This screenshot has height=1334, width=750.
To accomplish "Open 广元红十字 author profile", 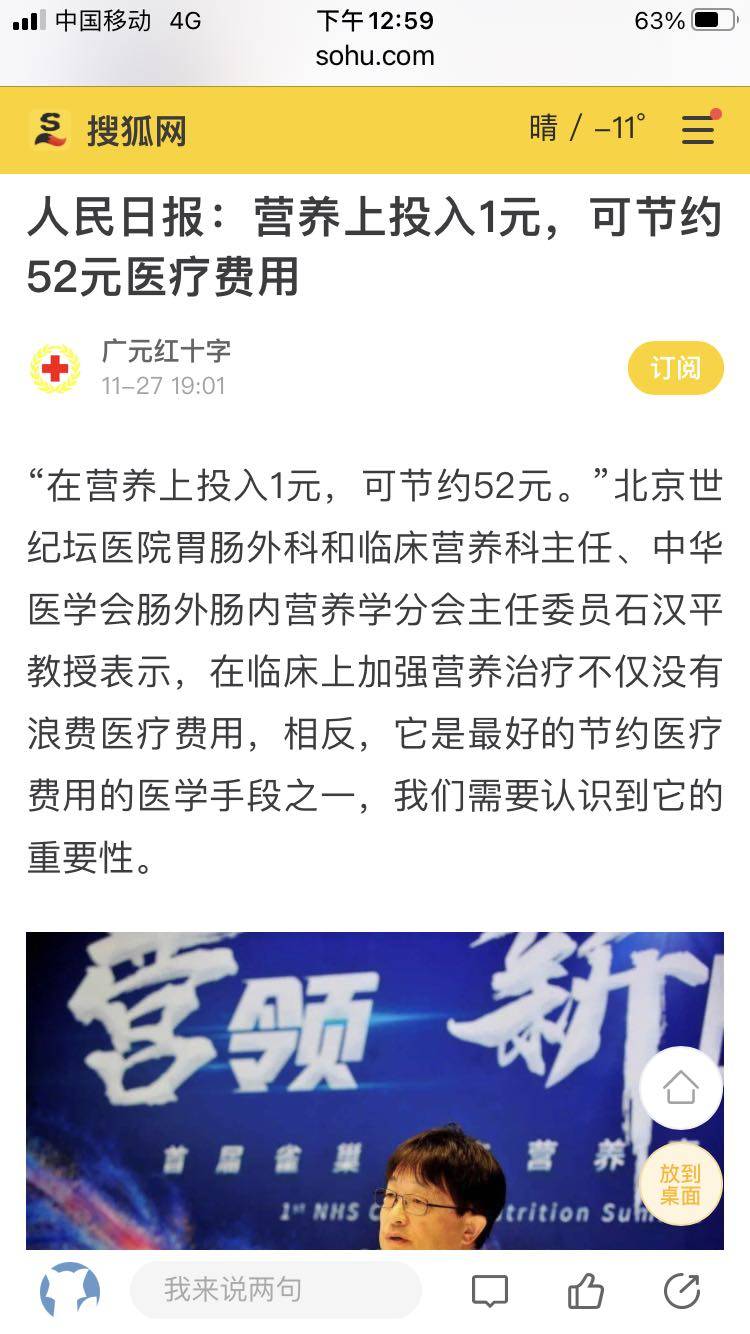I will click(x=166, y=351).
